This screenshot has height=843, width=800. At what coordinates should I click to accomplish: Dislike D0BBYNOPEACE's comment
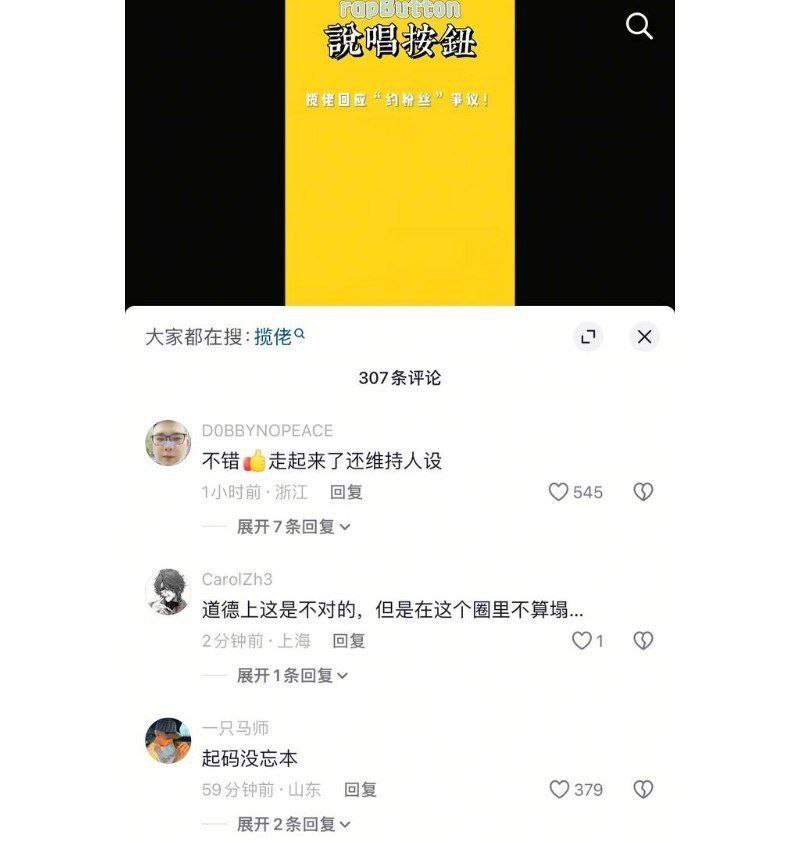tap(643, 492)
